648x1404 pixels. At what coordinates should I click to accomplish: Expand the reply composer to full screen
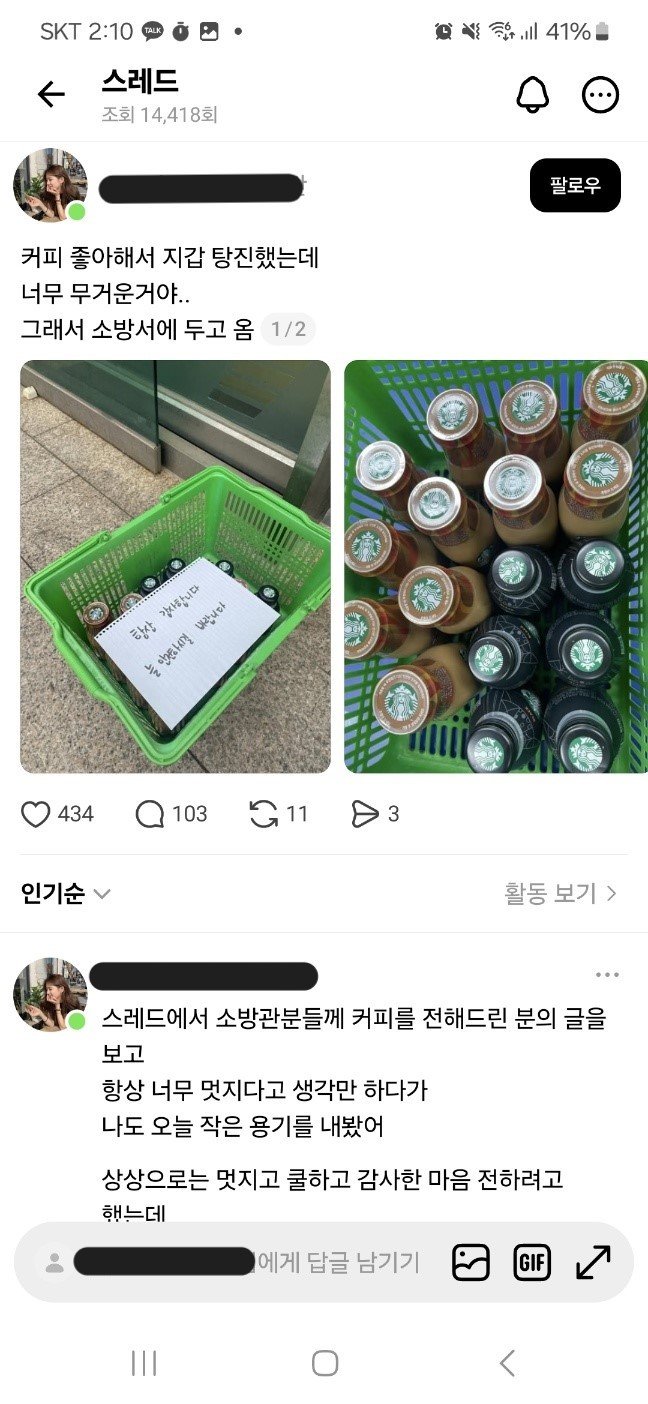point(593,1262)
